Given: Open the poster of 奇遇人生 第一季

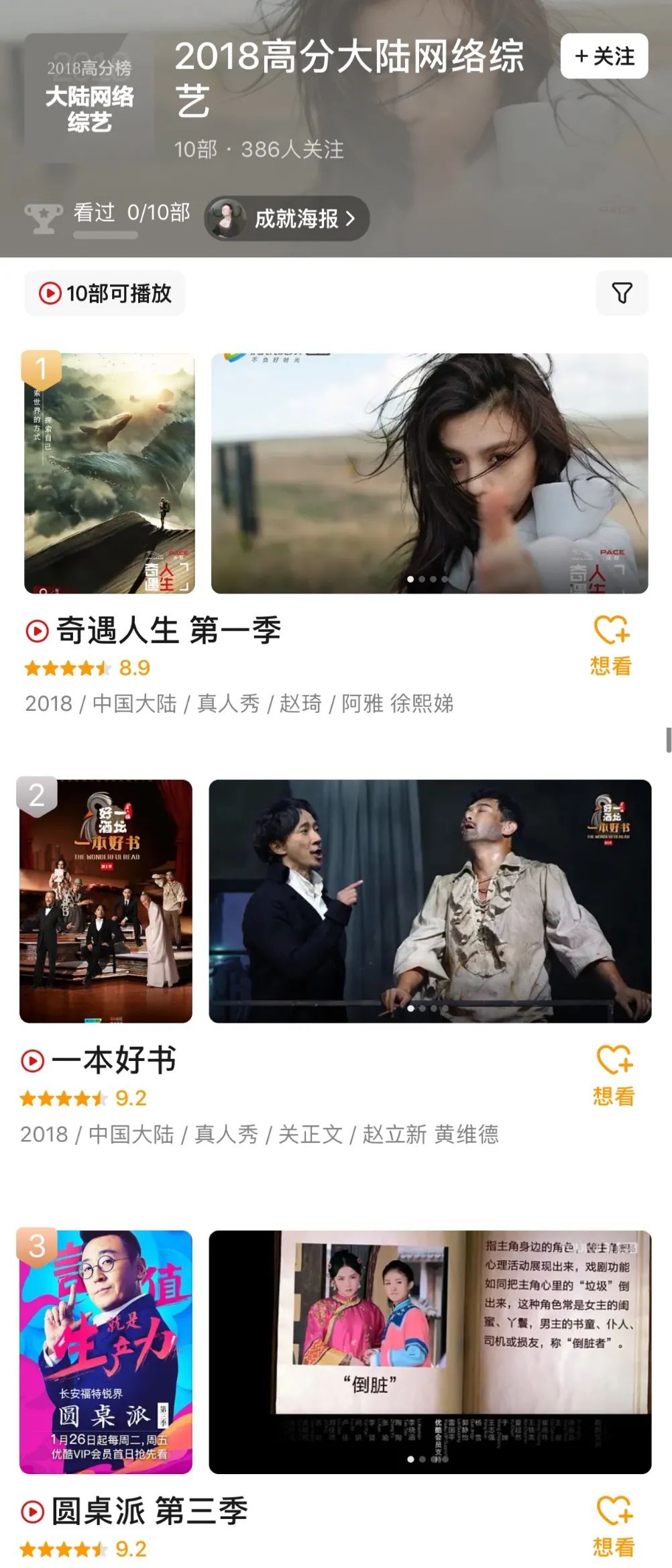Looking at the screenshot, I should click(109, 473).
